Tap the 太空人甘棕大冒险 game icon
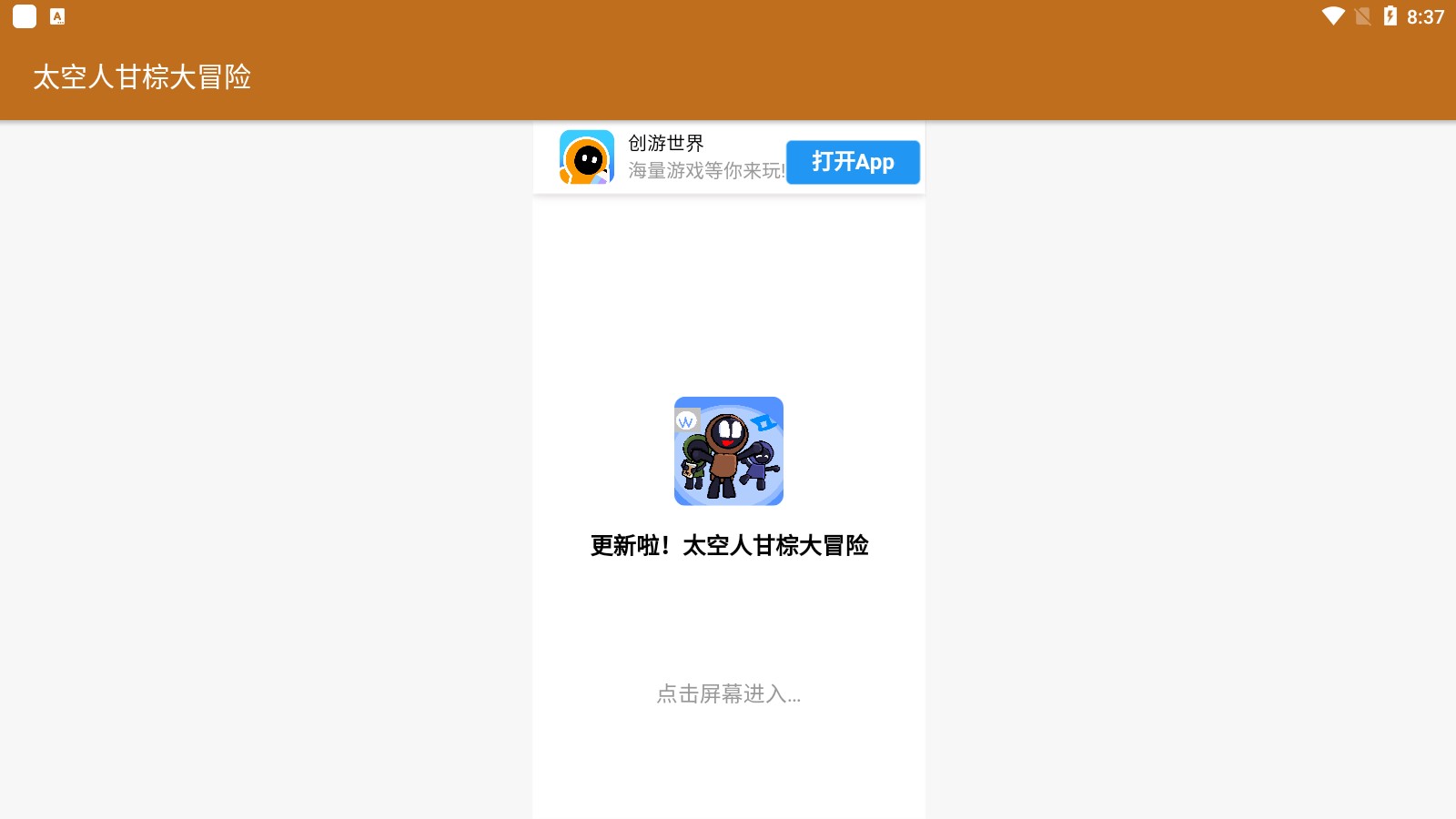This screenshot has height=819, width=1456. (728, 451)
